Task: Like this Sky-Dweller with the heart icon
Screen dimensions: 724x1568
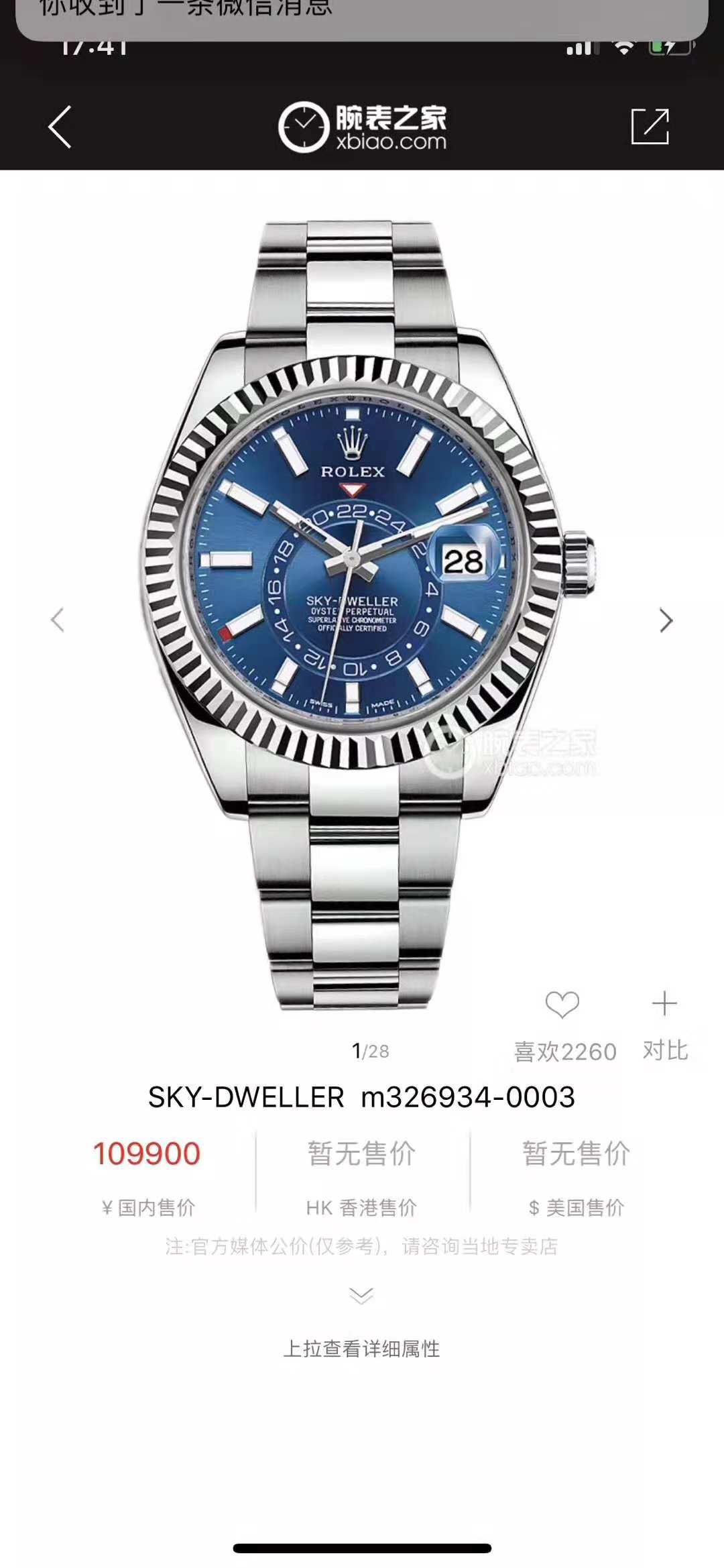Action: (562, 1005)
